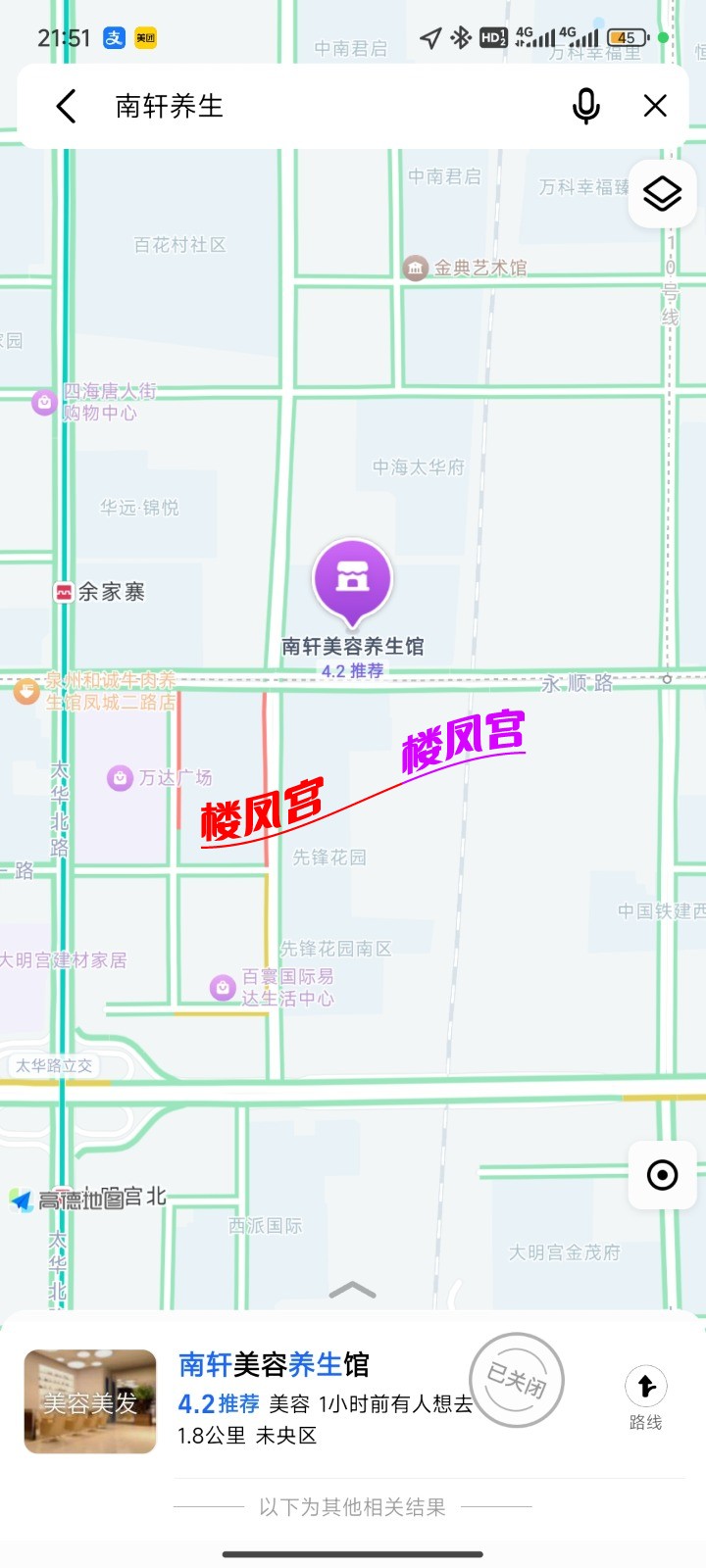The width and height of the screenshot is (706, 1568).
Task: Open the map layers selector
Action: point(662,193)
